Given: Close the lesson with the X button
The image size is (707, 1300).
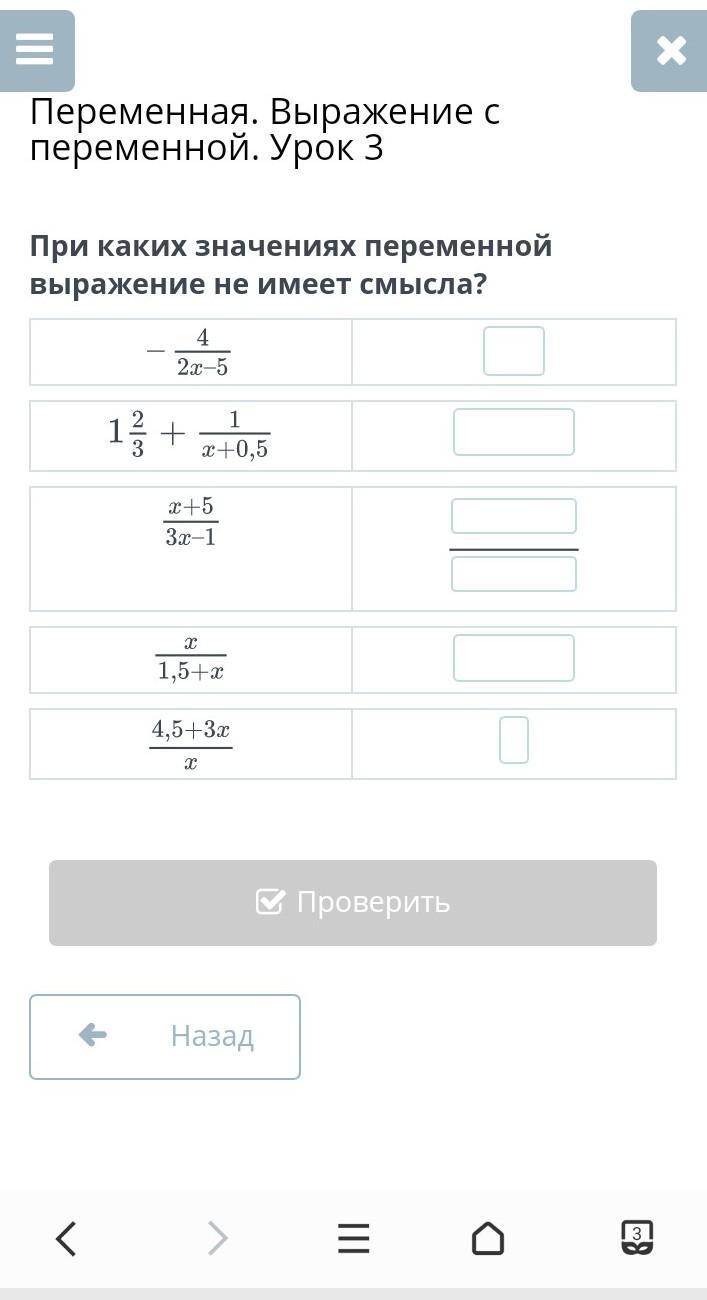Looking at the screenshot, I should point(671,51).
